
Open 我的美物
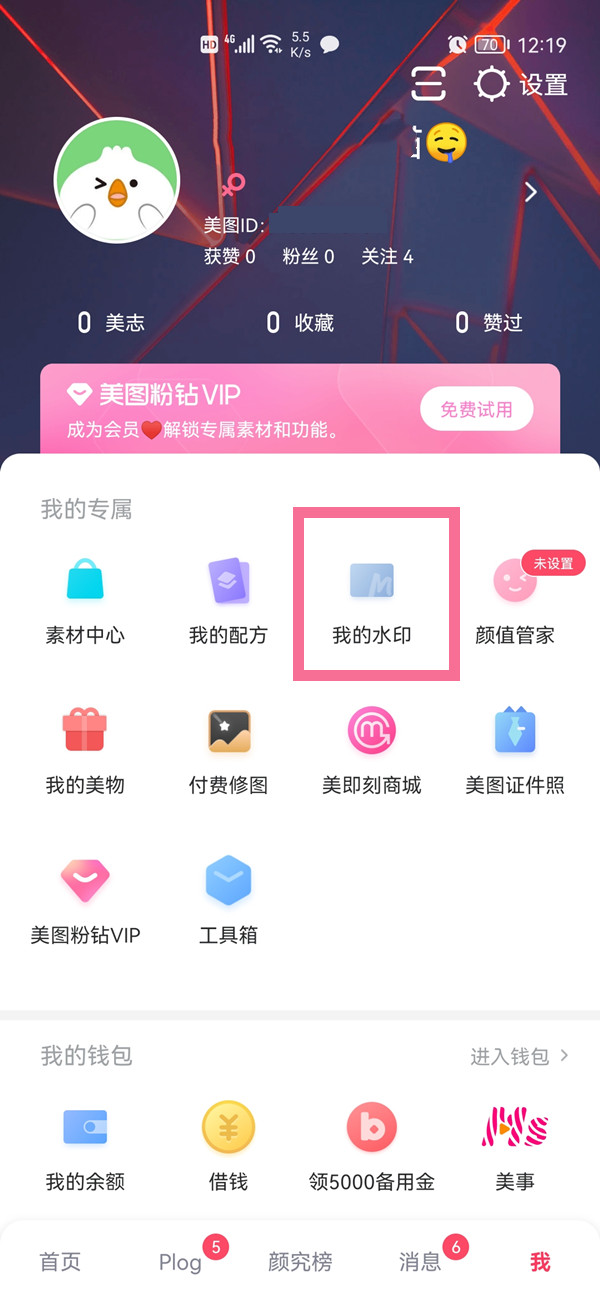point(85,750)
